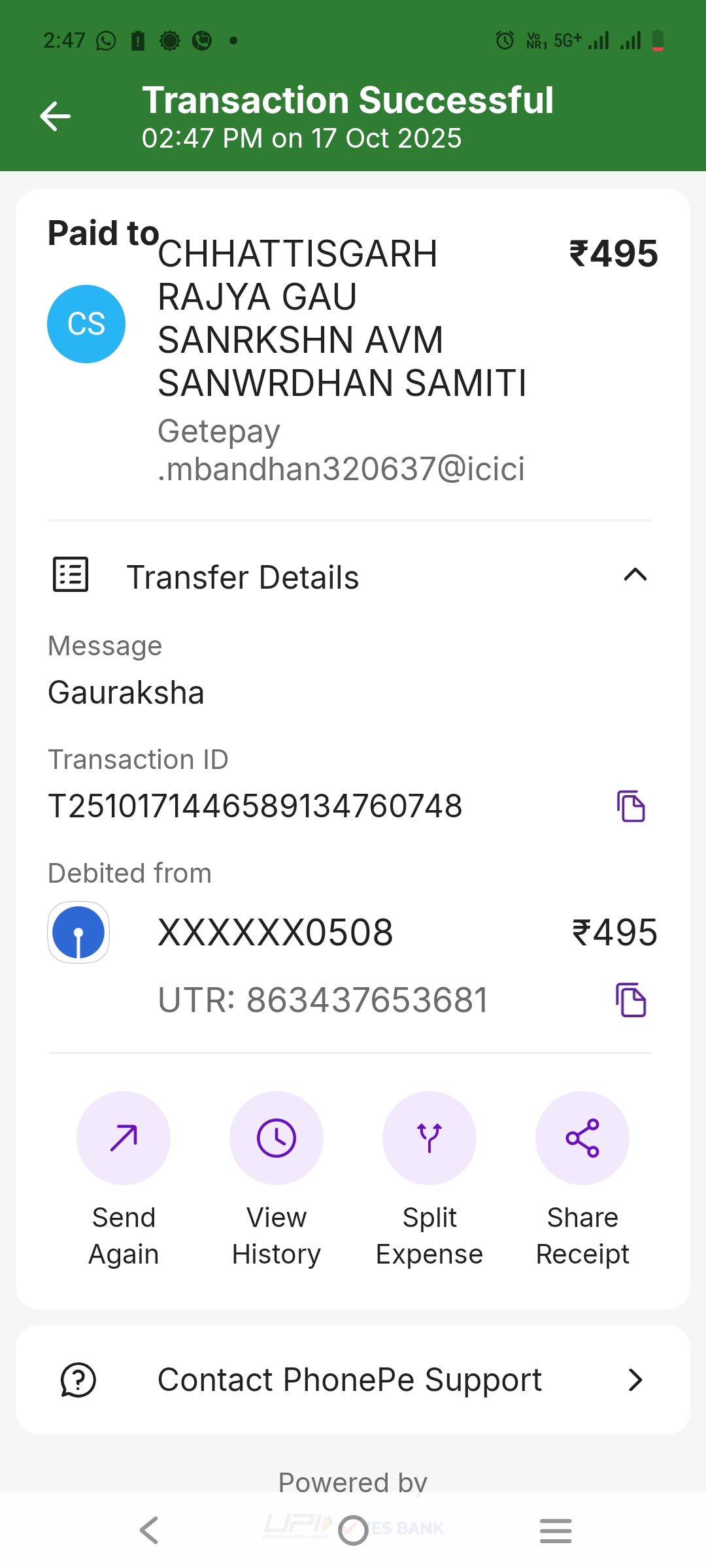The image size is (706, 1568).
Task: Copy the Transaction ID
Action: pyautogui.click(x=631, y=806)
